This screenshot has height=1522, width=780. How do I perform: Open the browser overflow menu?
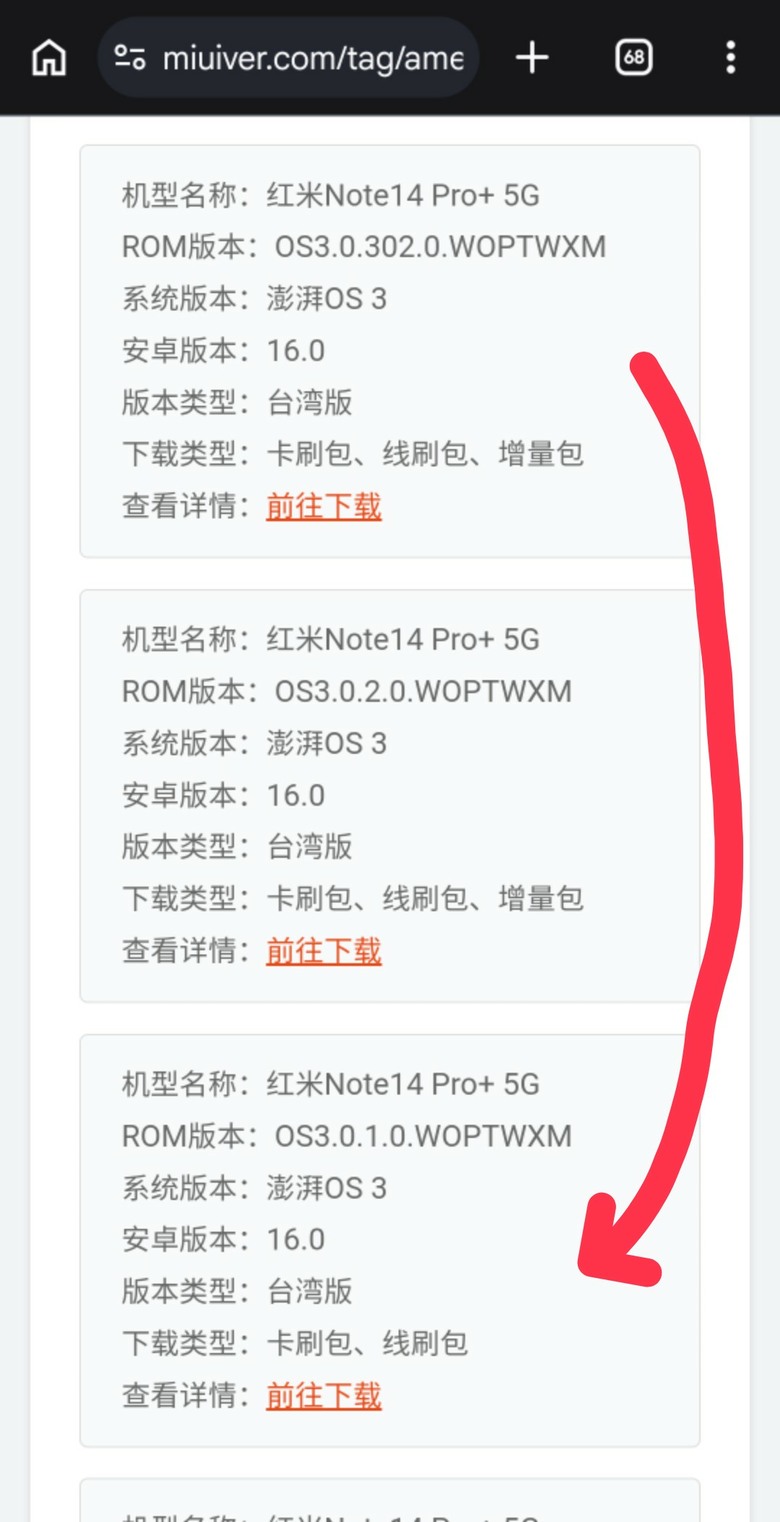(731, 58)
